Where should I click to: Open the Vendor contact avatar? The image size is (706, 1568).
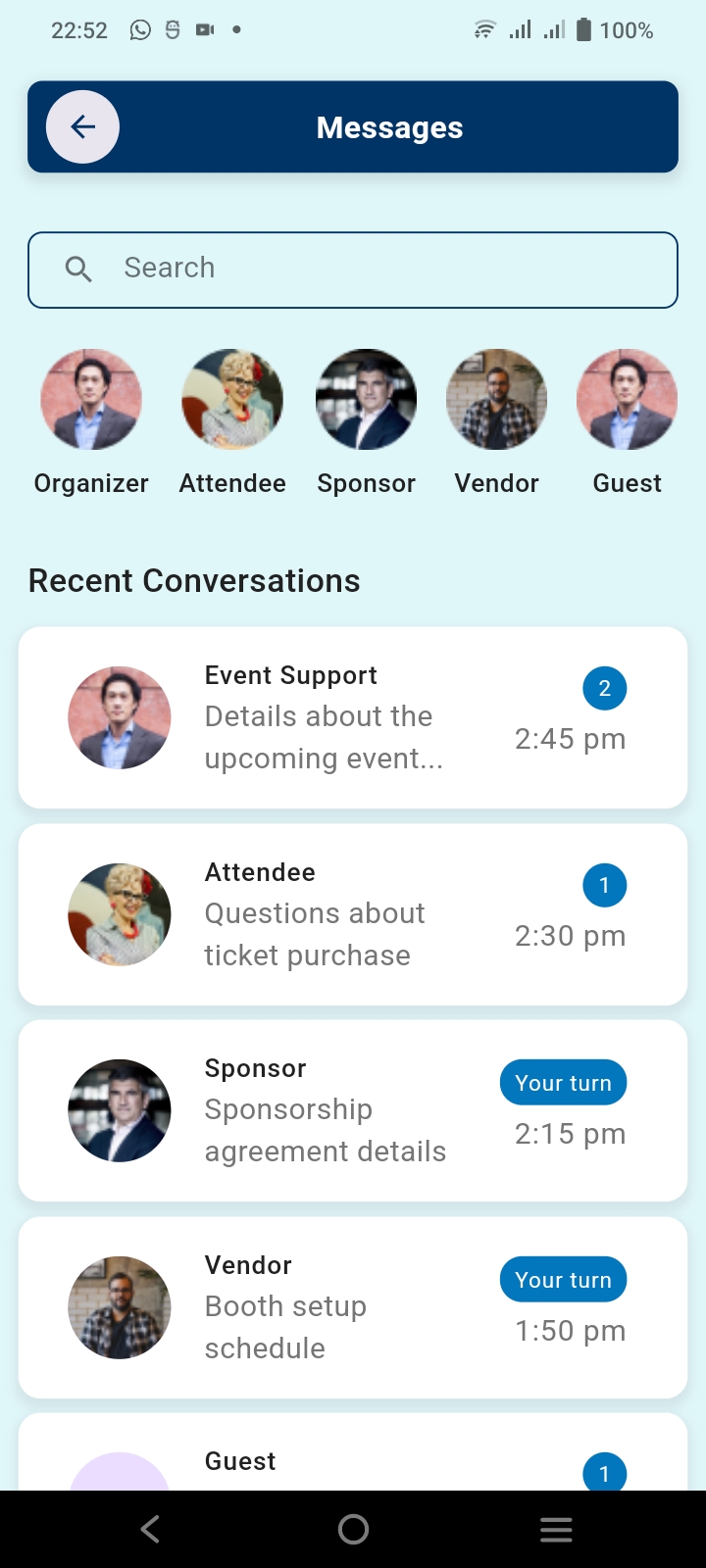coord(496,399)
